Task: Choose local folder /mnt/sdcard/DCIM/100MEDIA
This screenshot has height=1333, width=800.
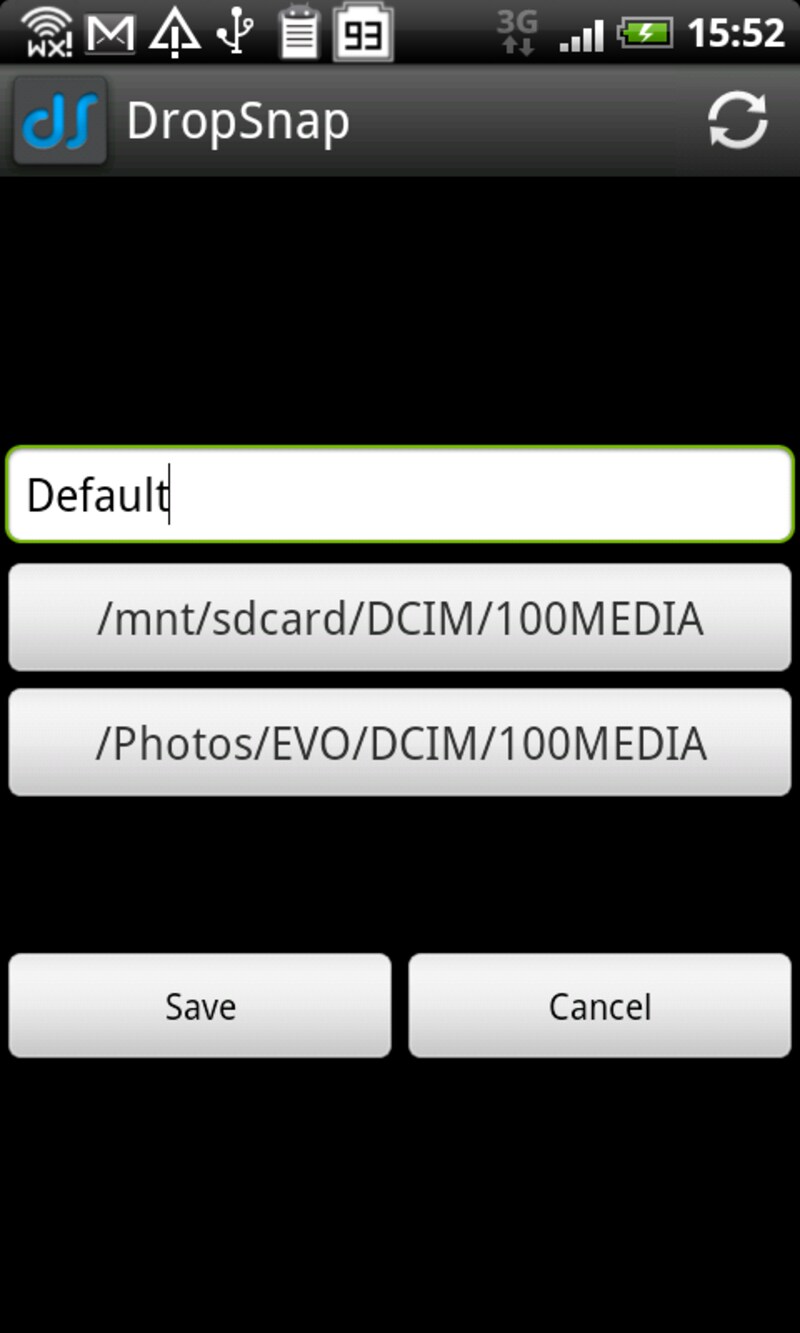Action: click(x=400, y=618)
